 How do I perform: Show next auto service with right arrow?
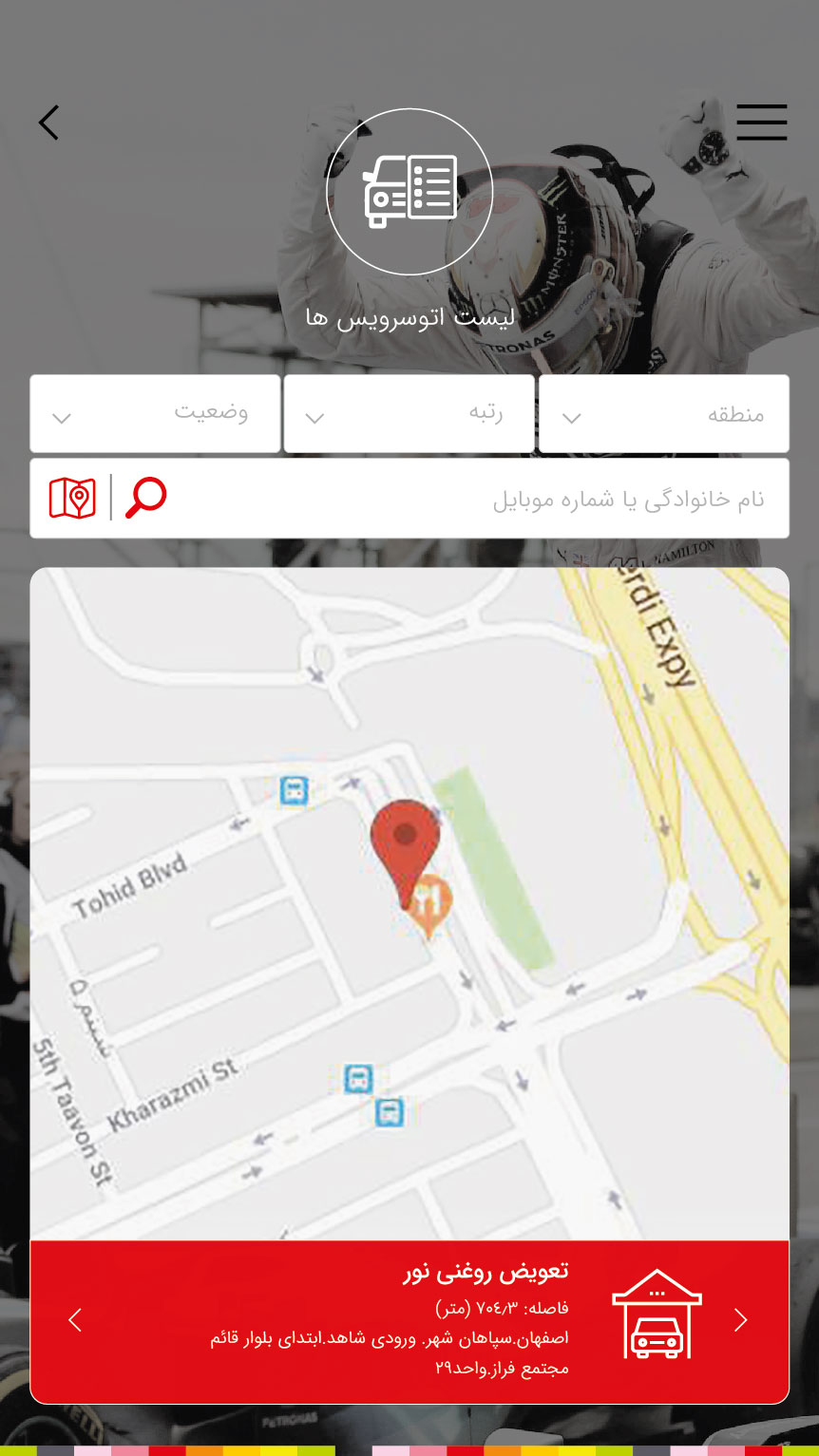point(741,1320)
